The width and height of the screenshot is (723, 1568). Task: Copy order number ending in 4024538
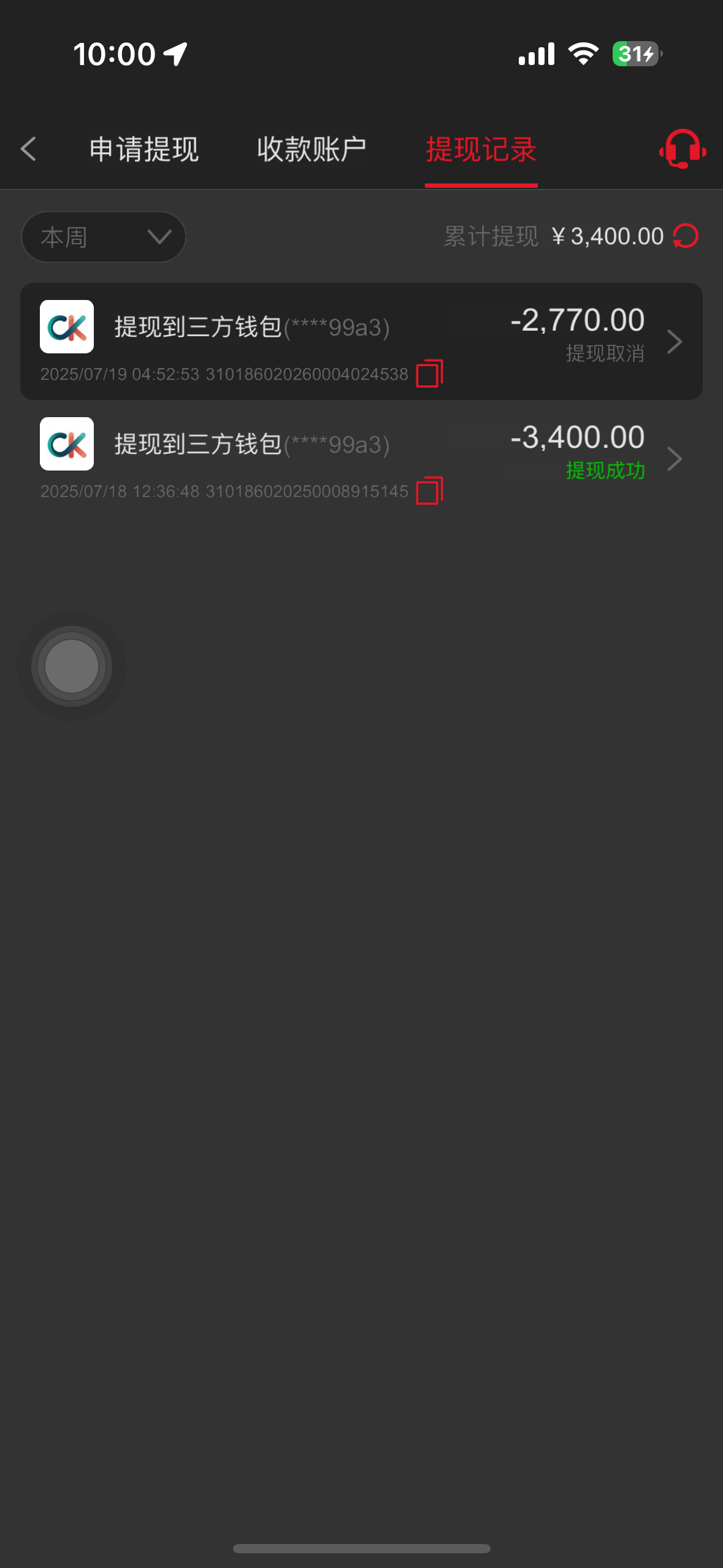pos(429,374)
